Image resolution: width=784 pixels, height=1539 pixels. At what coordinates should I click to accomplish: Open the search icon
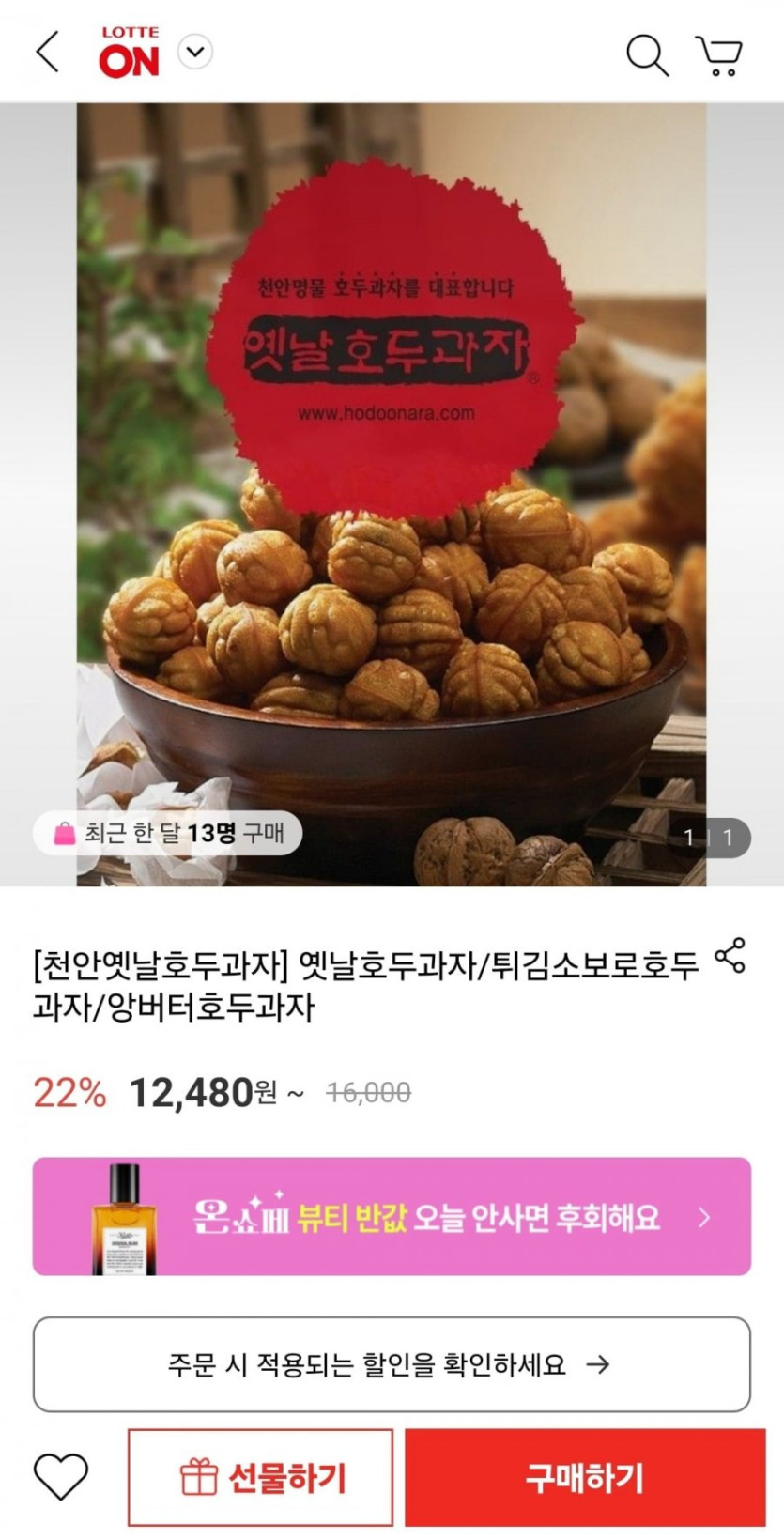click(647, 54)
